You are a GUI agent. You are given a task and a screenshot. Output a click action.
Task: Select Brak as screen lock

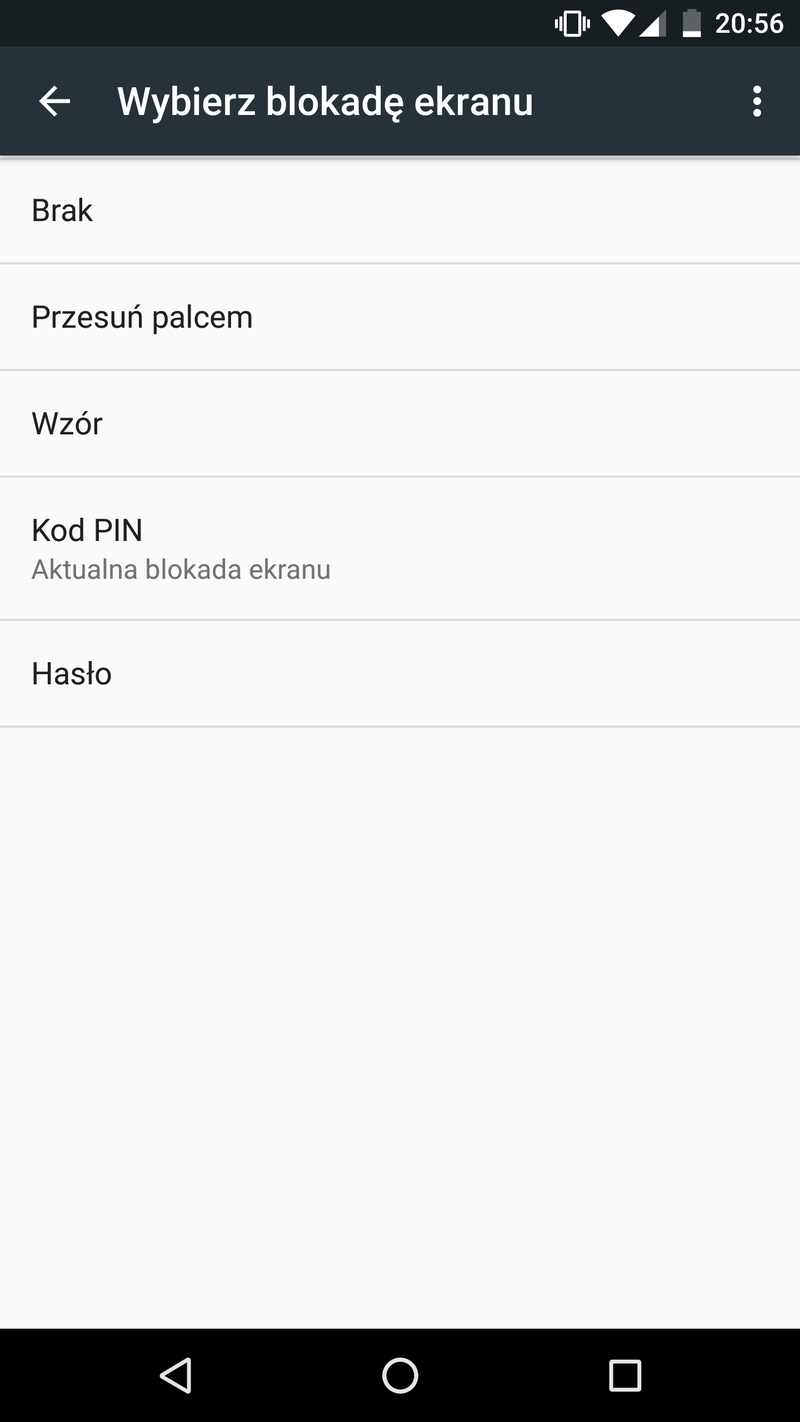coord(400,210)
